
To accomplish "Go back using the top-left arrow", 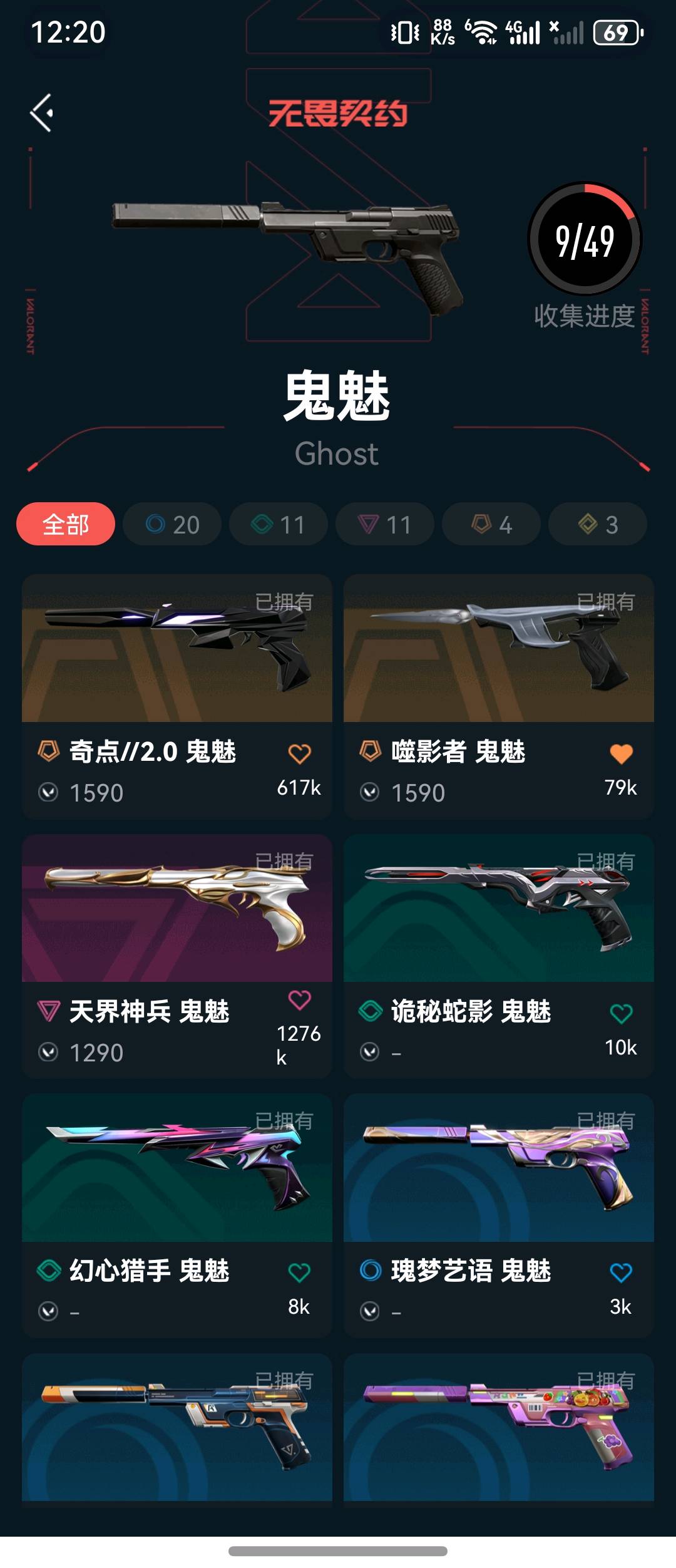I will [42, 113].
